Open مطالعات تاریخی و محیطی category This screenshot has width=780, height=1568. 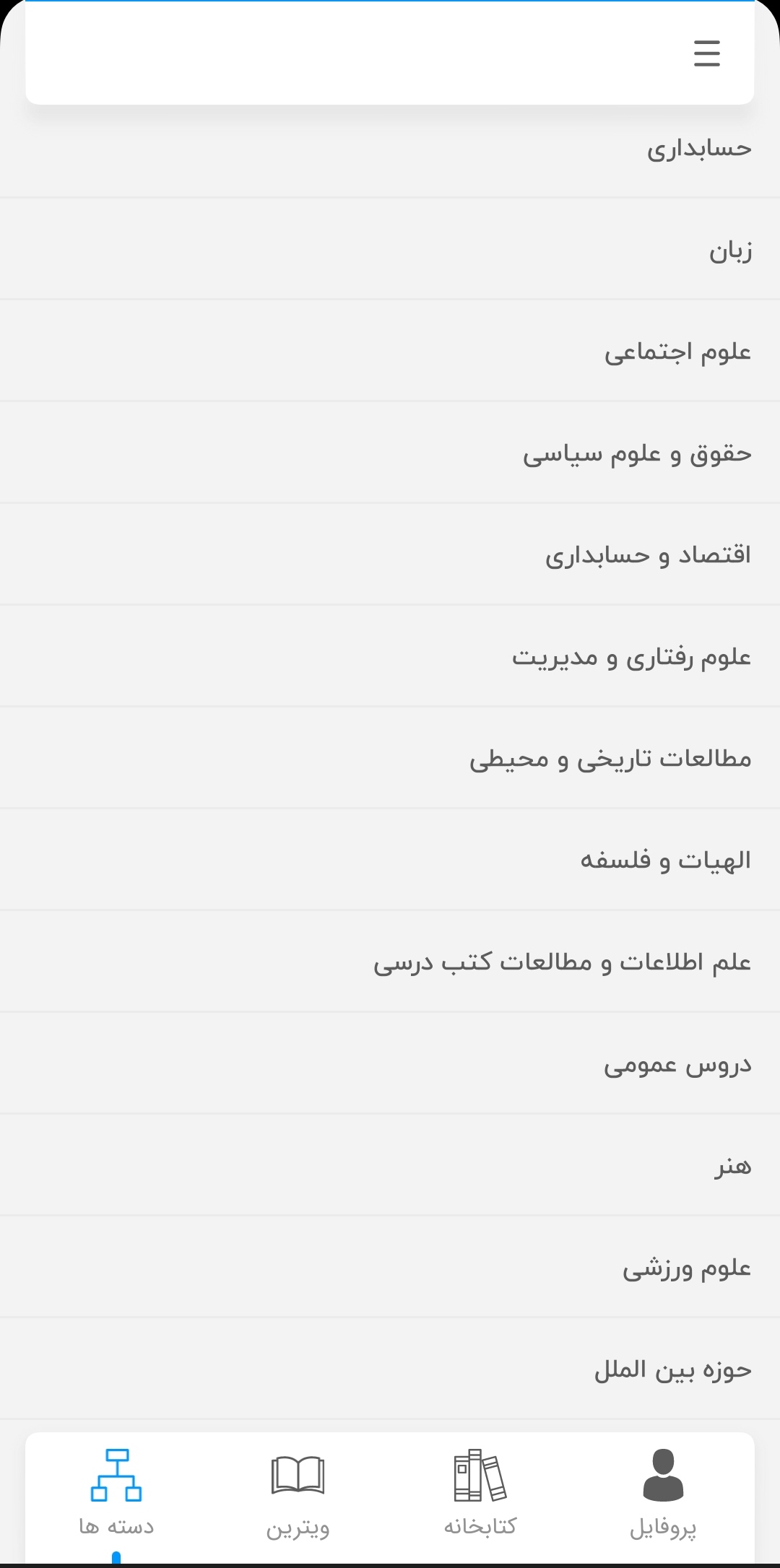(x=390, y=758)
